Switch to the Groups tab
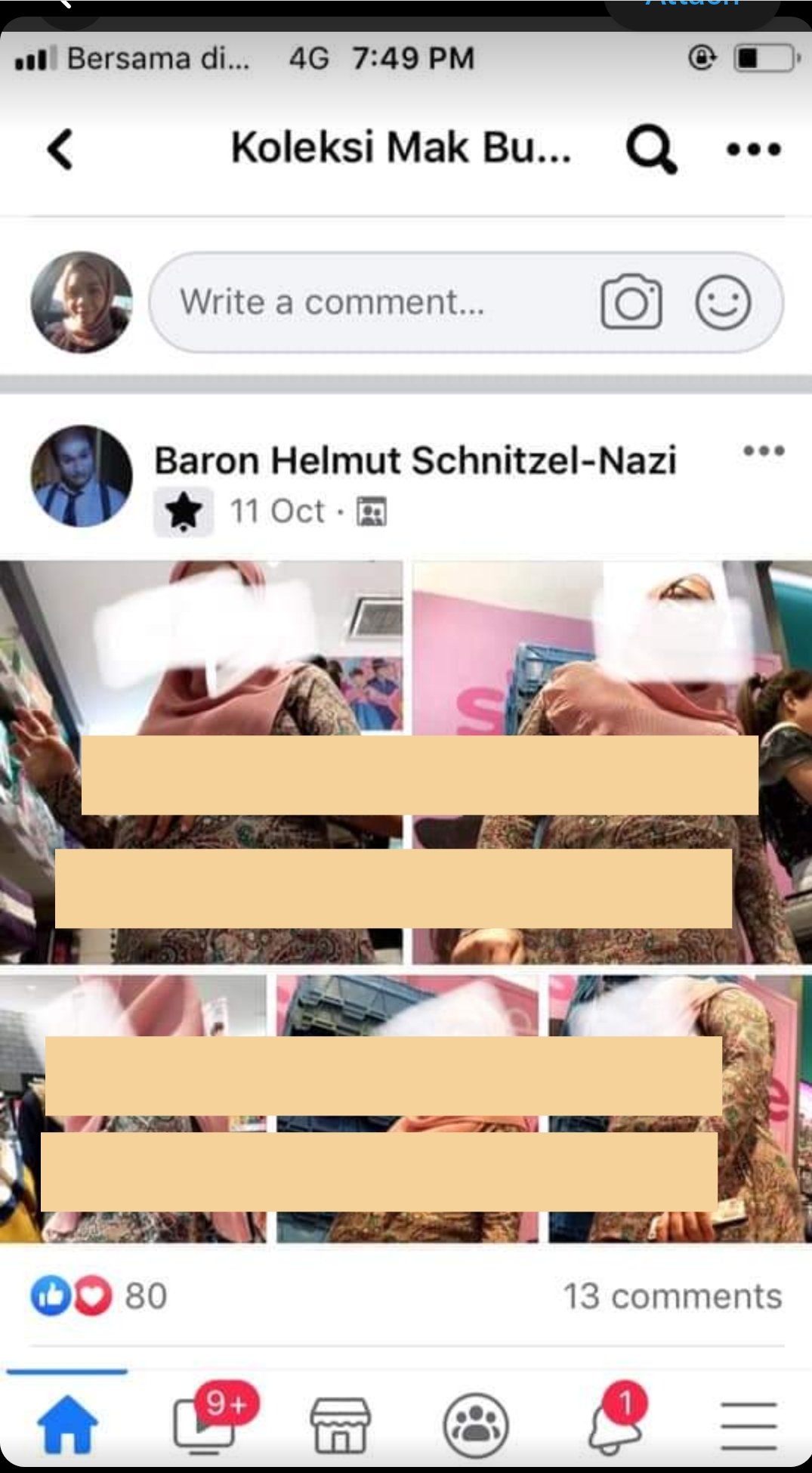The width and height of the screenshot is (812, 1473). tap(475, 1425)
